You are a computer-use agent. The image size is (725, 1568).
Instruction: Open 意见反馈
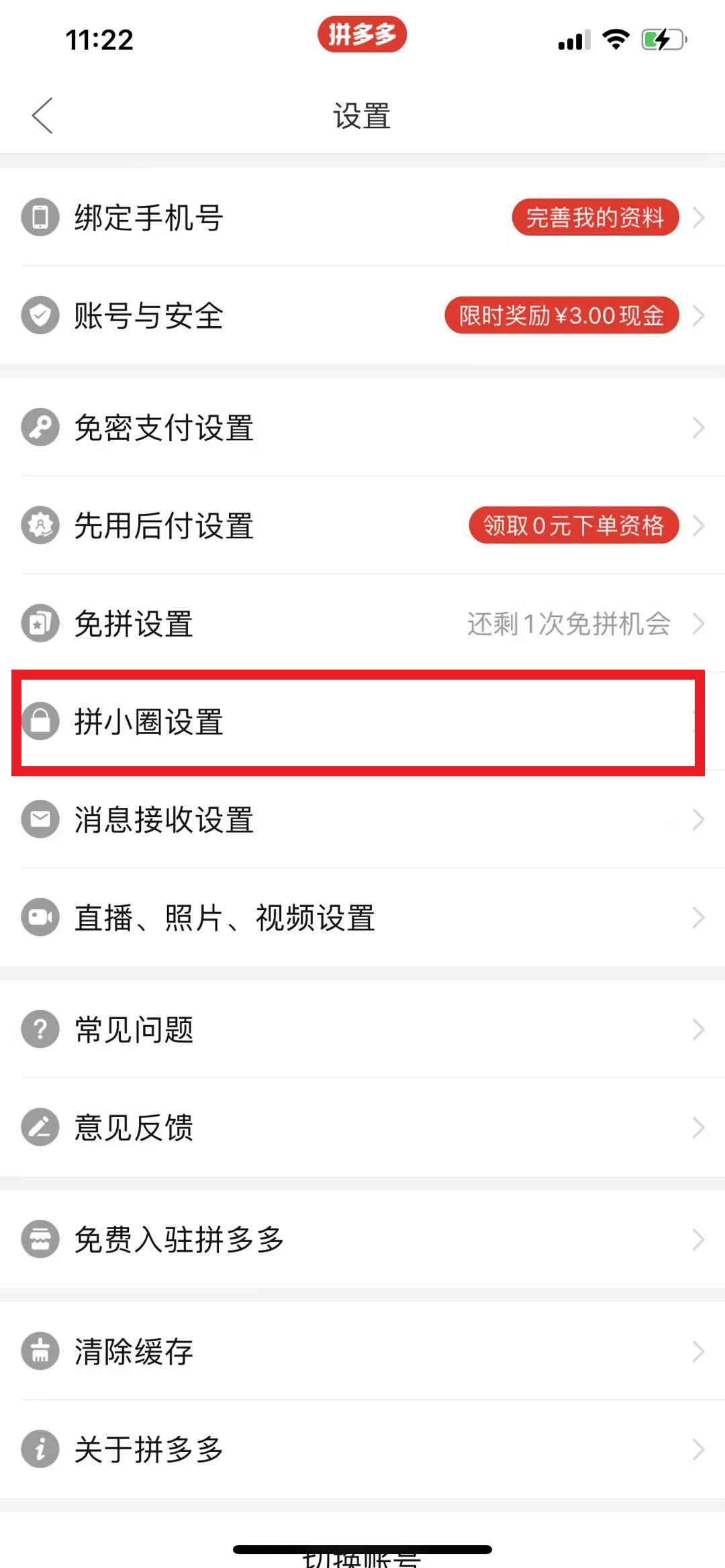[362, 1127]
